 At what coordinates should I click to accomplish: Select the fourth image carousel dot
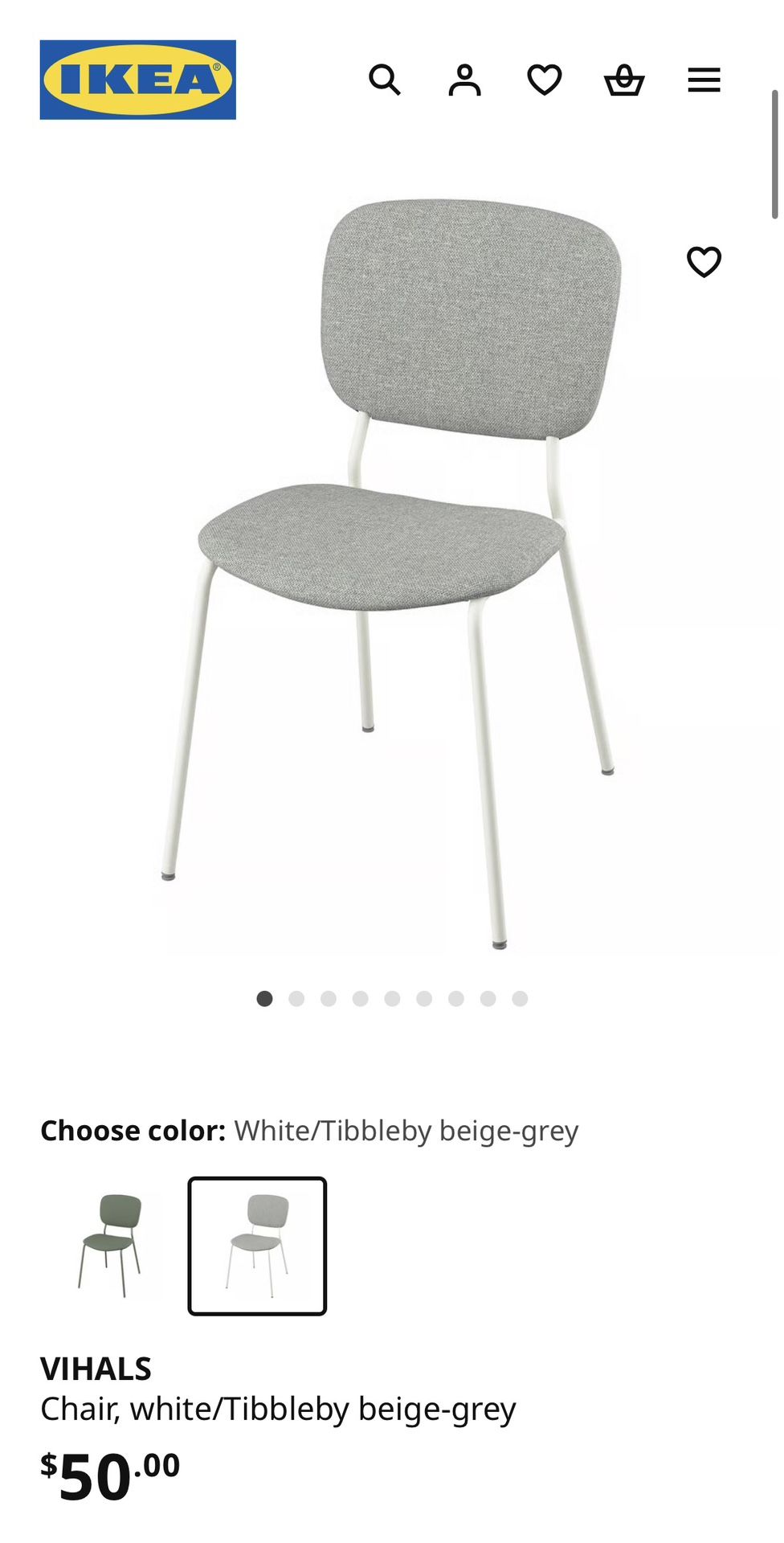click(x=361, y=999)
